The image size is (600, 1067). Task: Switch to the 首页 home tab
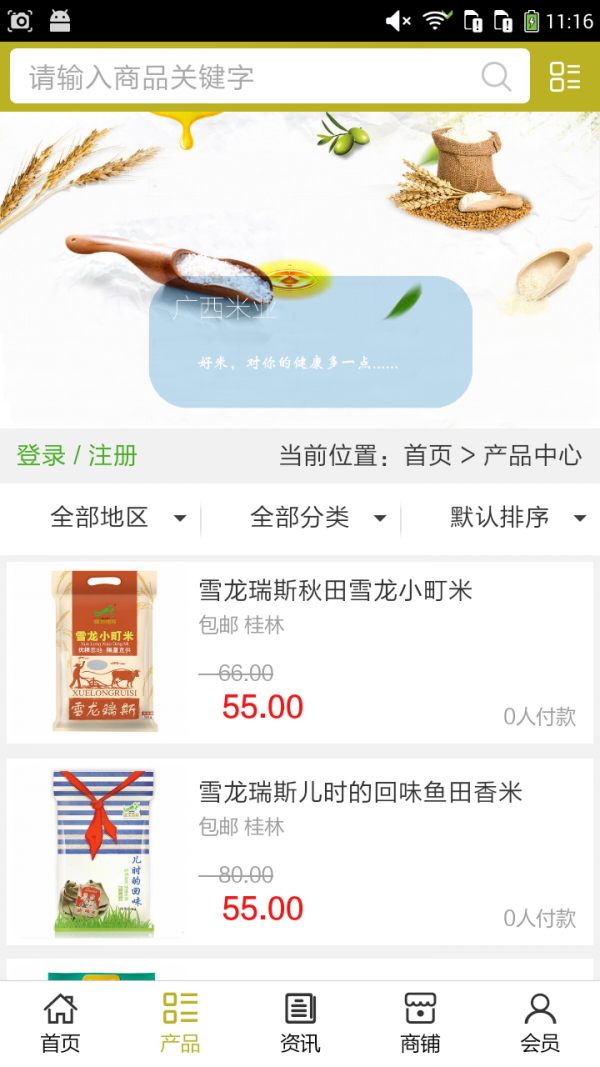[60, 1022]
